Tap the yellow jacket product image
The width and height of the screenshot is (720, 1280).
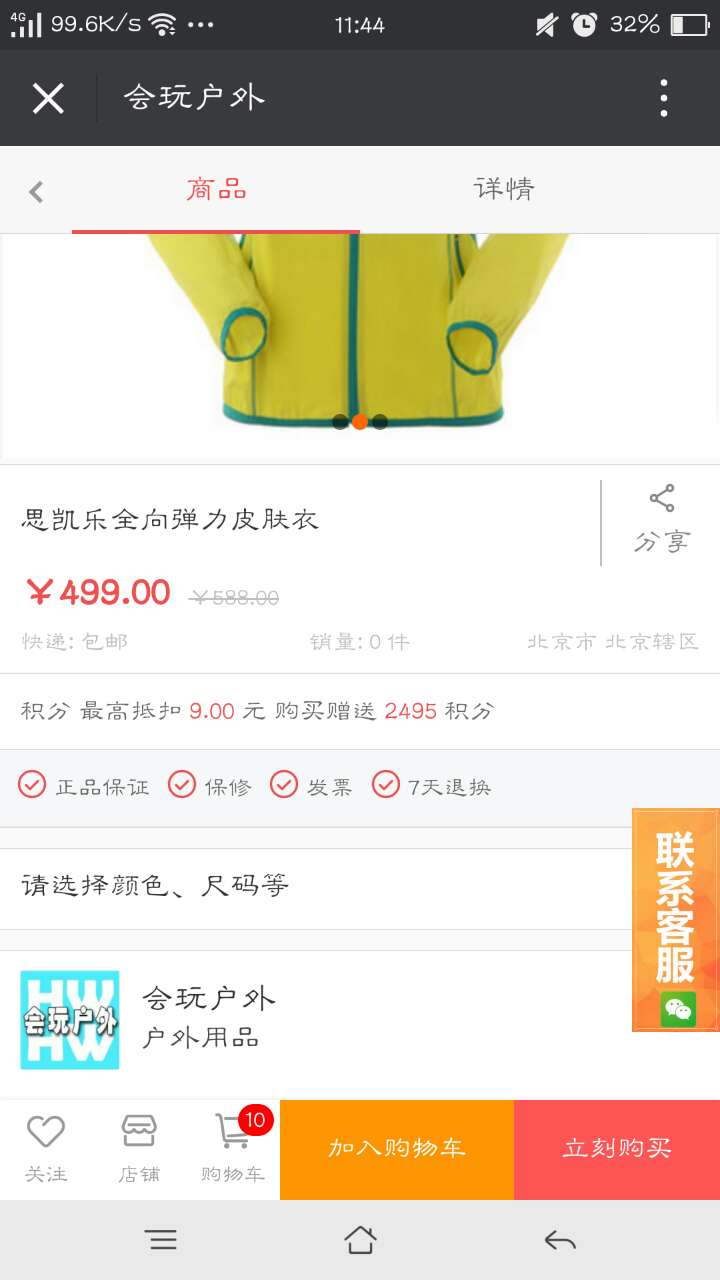[360, 330]
